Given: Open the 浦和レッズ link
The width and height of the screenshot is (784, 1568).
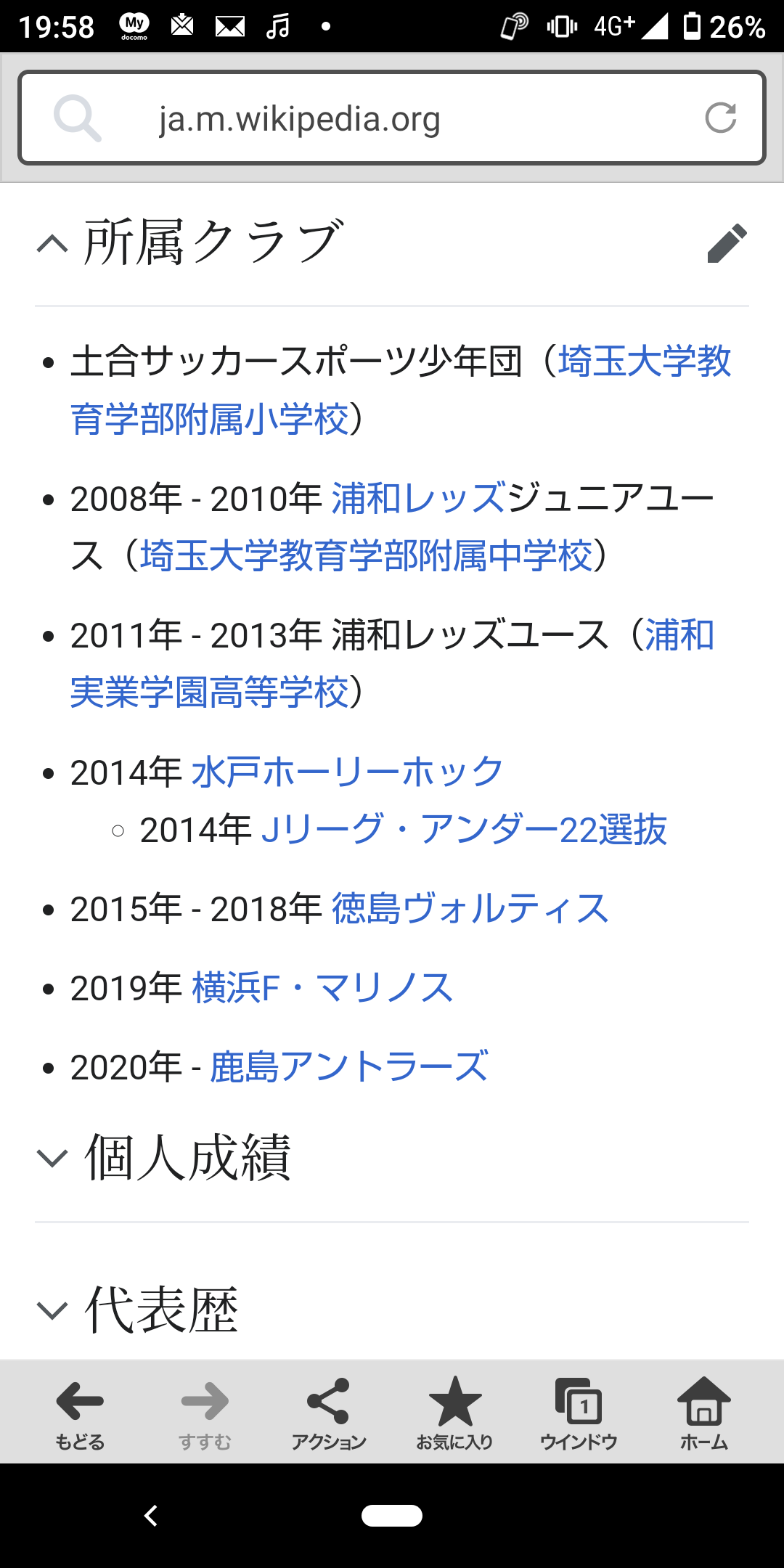Looking at the screenshot, I should [x=418, y=499].
